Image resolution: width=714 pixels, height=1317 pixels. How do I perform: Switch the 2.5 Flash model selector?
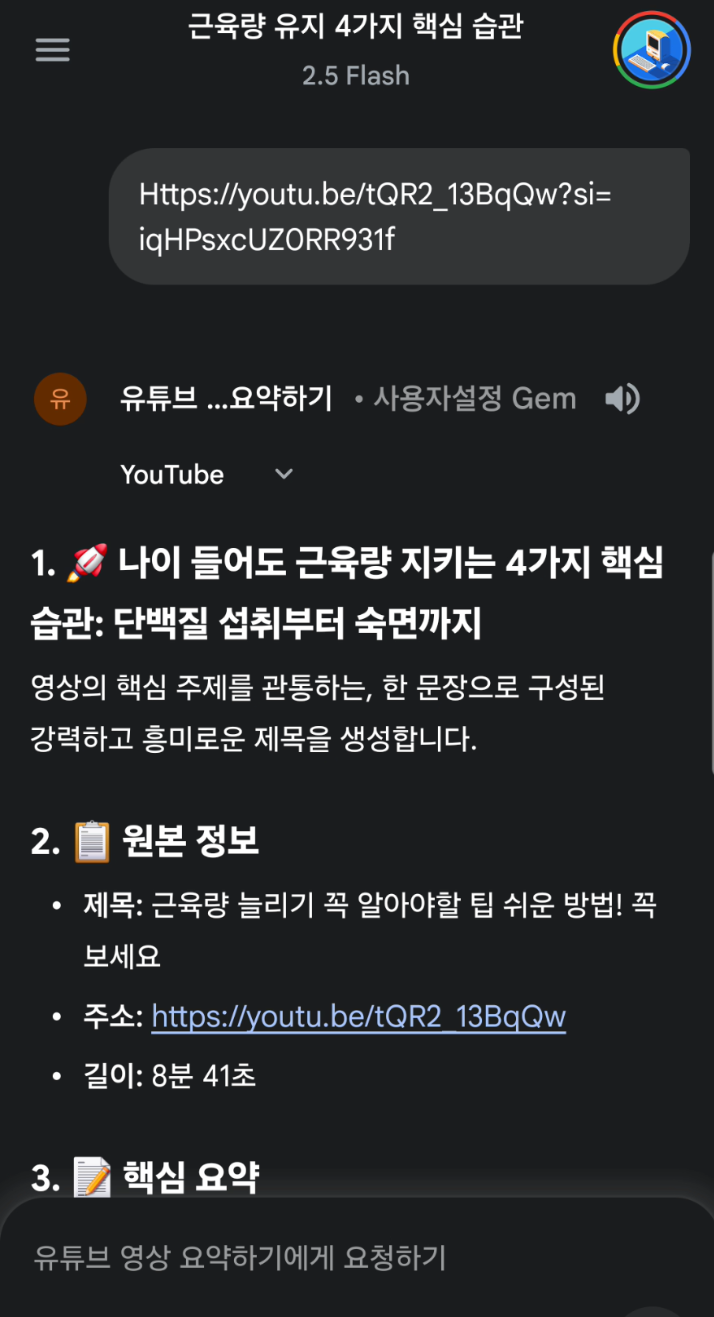pos(356,76)
